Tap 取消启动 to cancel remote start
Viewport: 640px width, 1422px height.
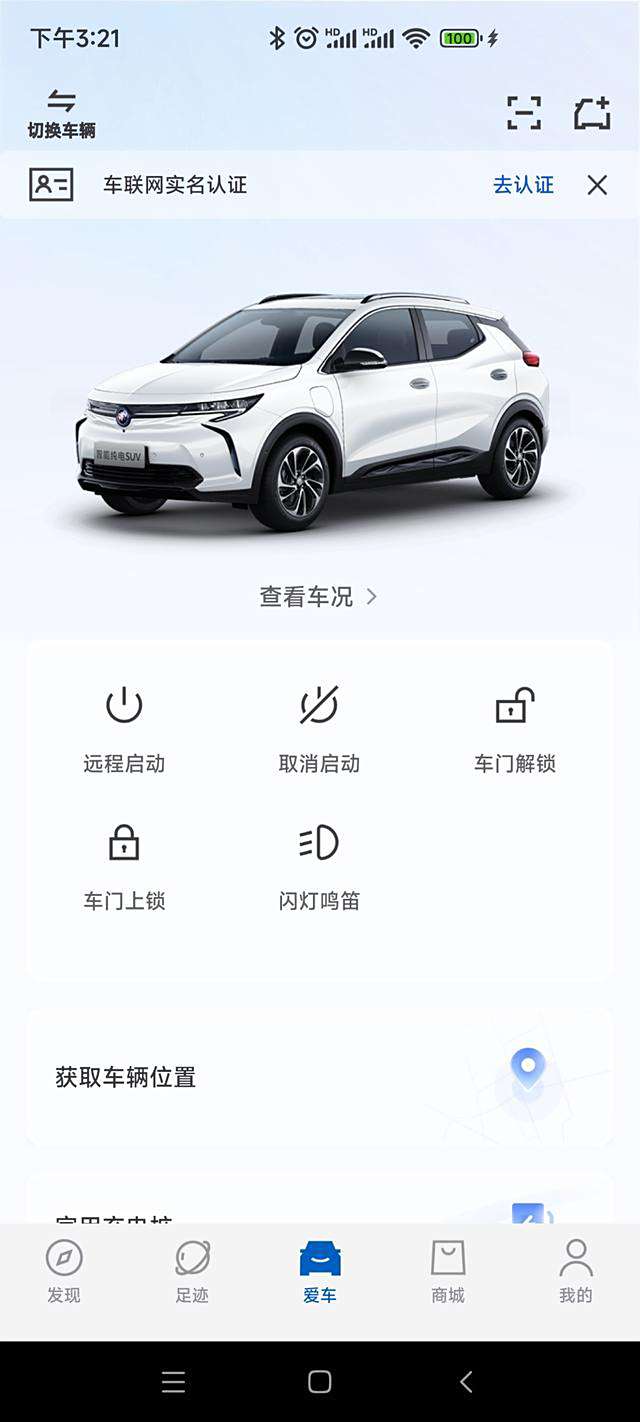tap(319, 729)
